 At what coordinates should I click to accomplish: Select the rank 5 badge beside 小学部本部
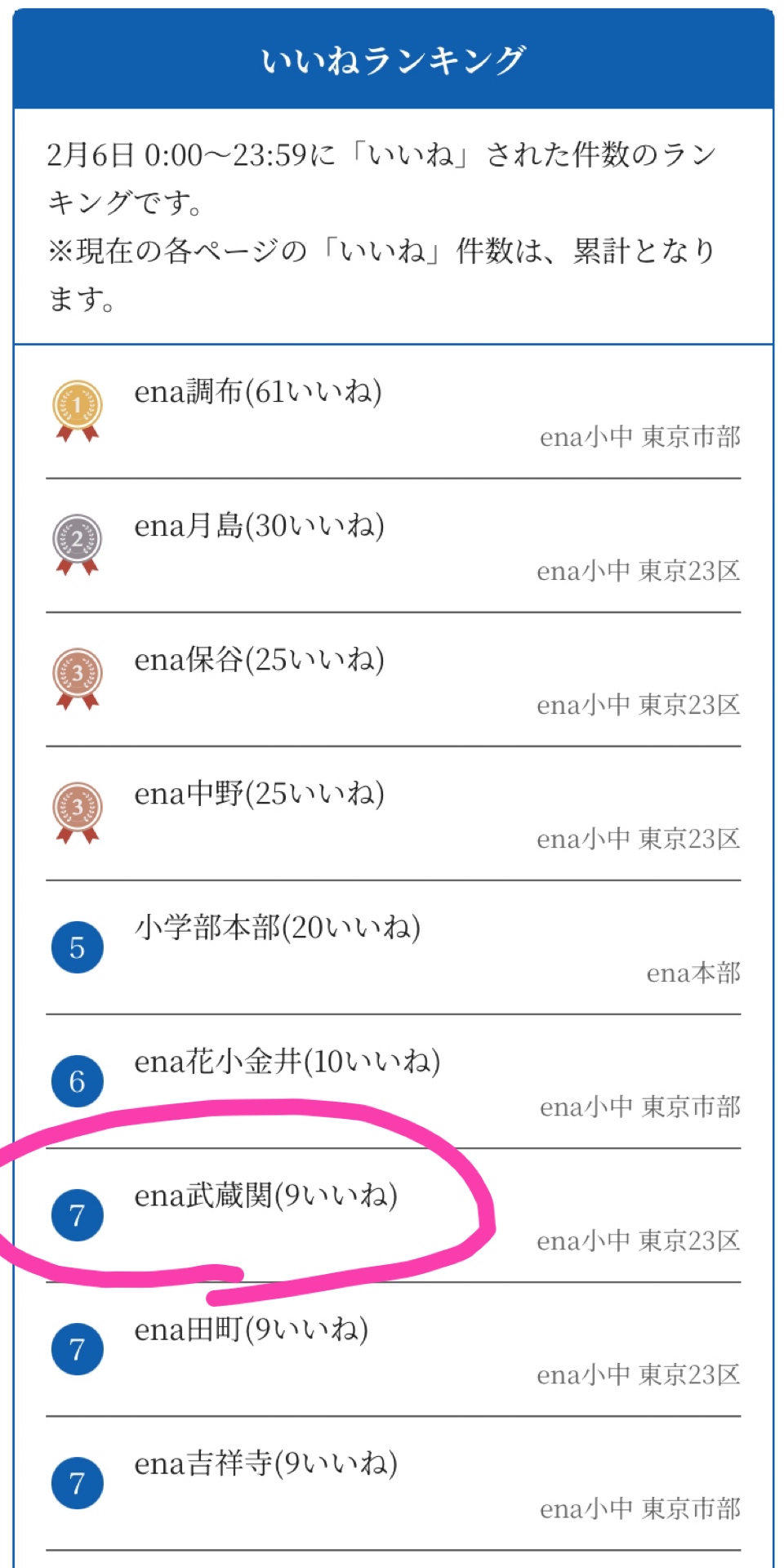(x=78, y=947)
